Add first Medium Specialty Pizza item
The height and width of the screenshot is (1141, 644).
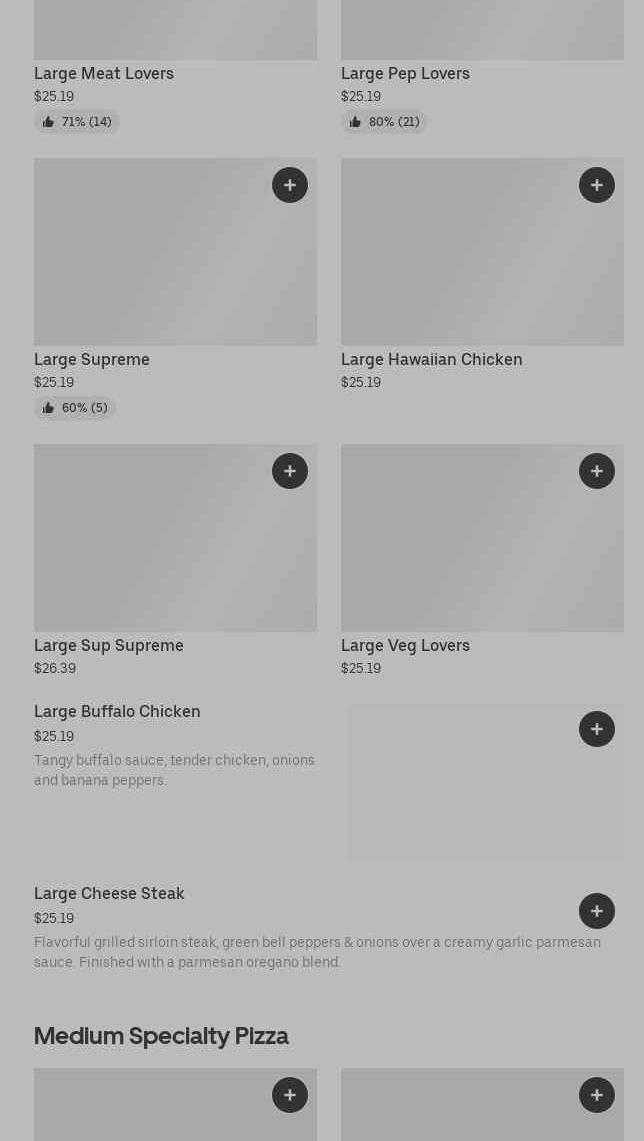[290, 1095]
